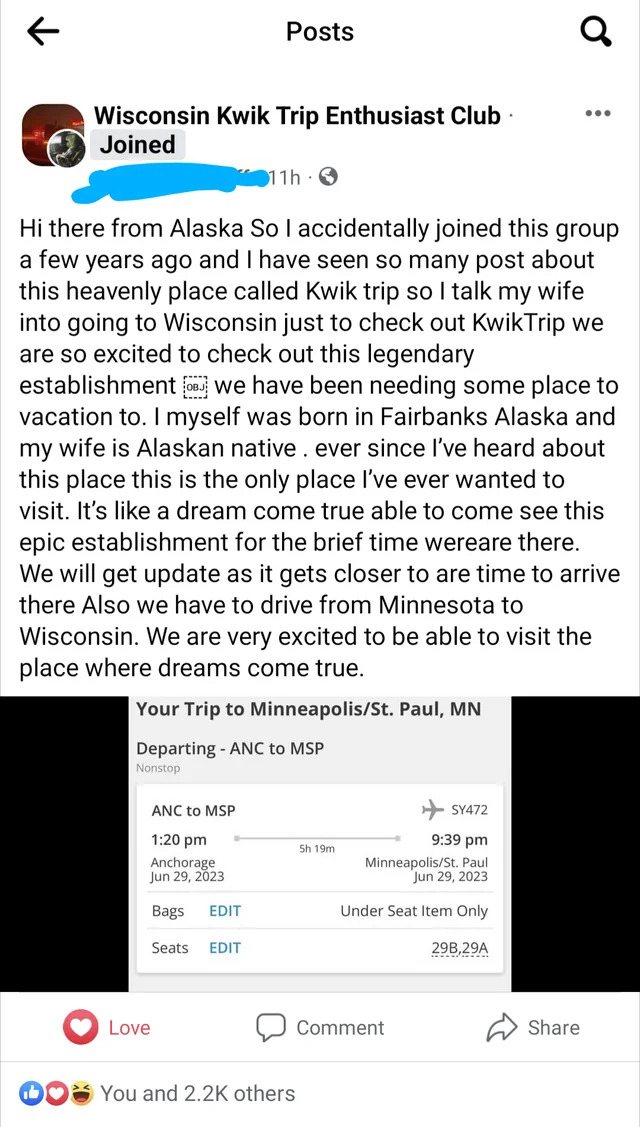Open the group's profile picture
The width and height of the screenshot is (640, 1127).
pos(52,134)
